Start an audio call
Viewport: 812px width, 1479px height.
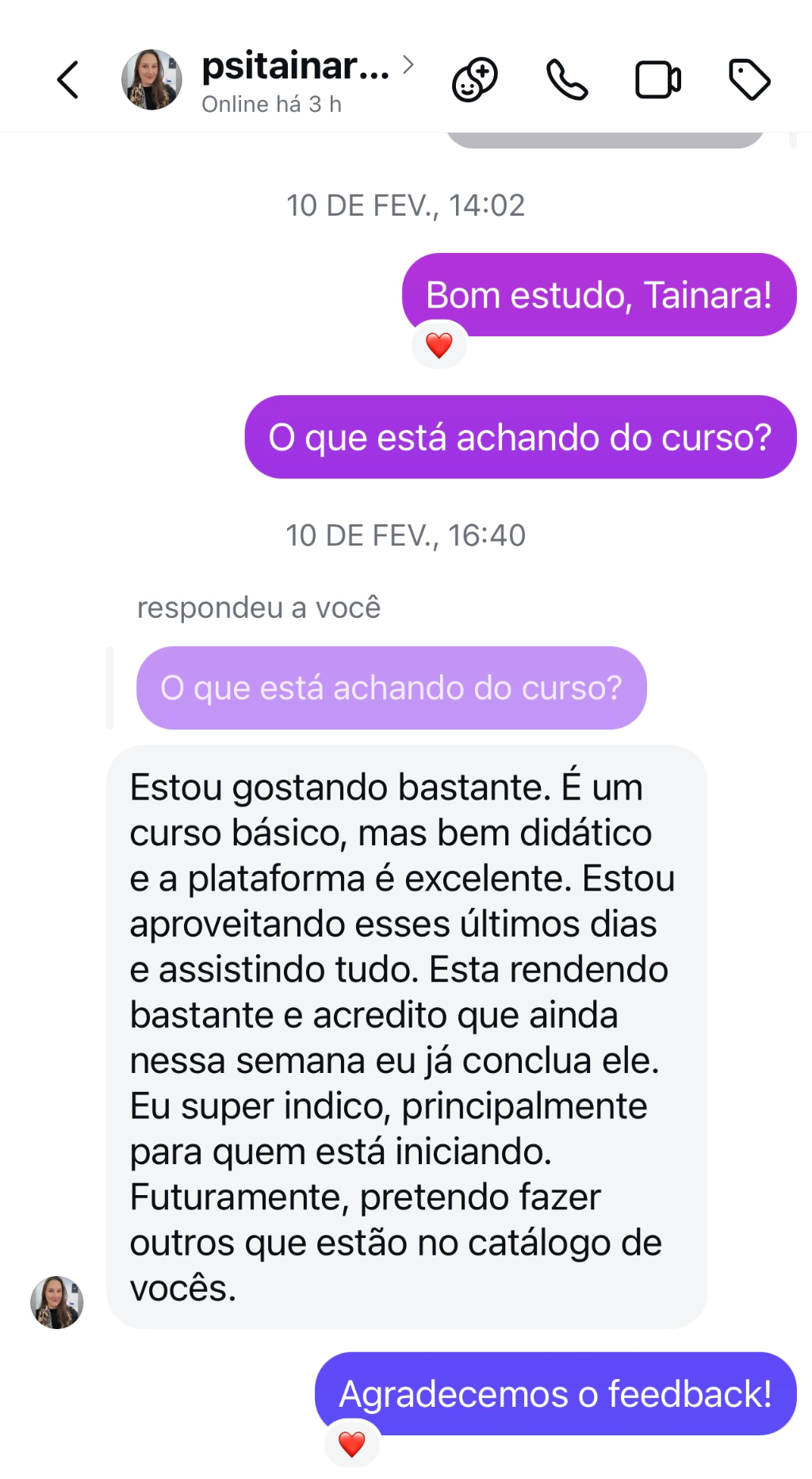coord(567,80)
